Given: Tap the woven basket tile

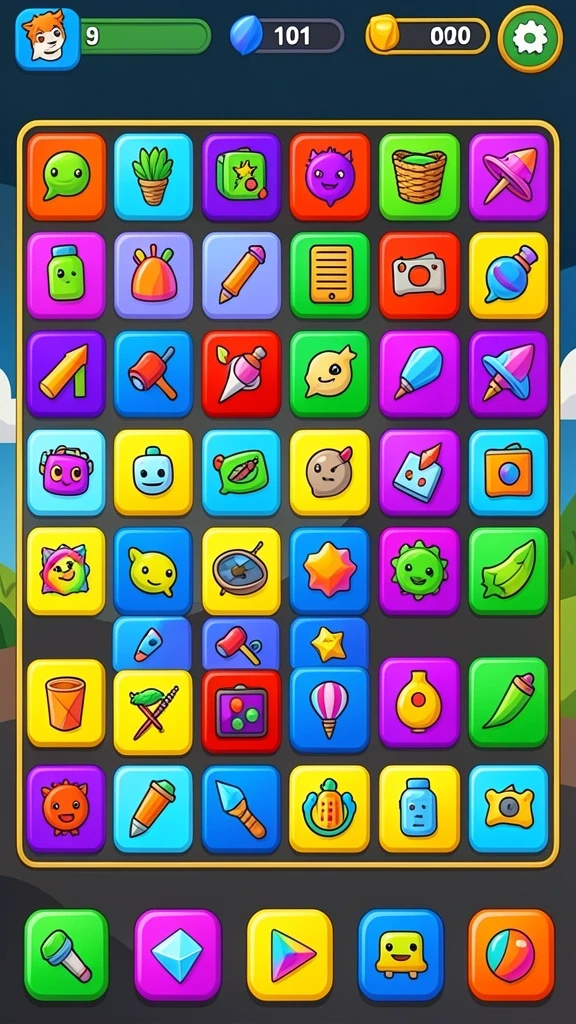Looking at the screenshot, I should coord(419,176).
